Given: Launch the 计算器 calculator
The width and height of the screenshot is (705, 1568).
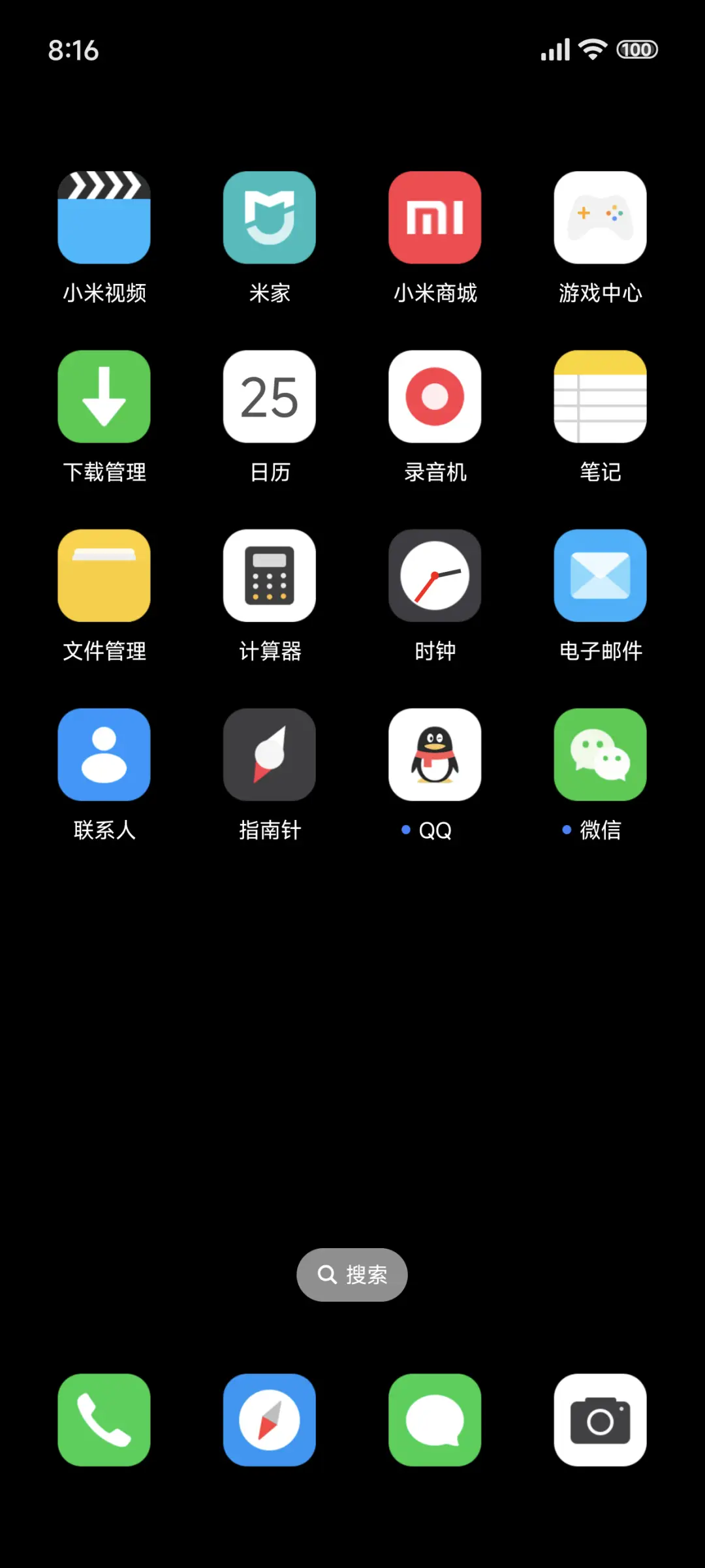Looking at the screenshot, I should [x=270, y=575].
